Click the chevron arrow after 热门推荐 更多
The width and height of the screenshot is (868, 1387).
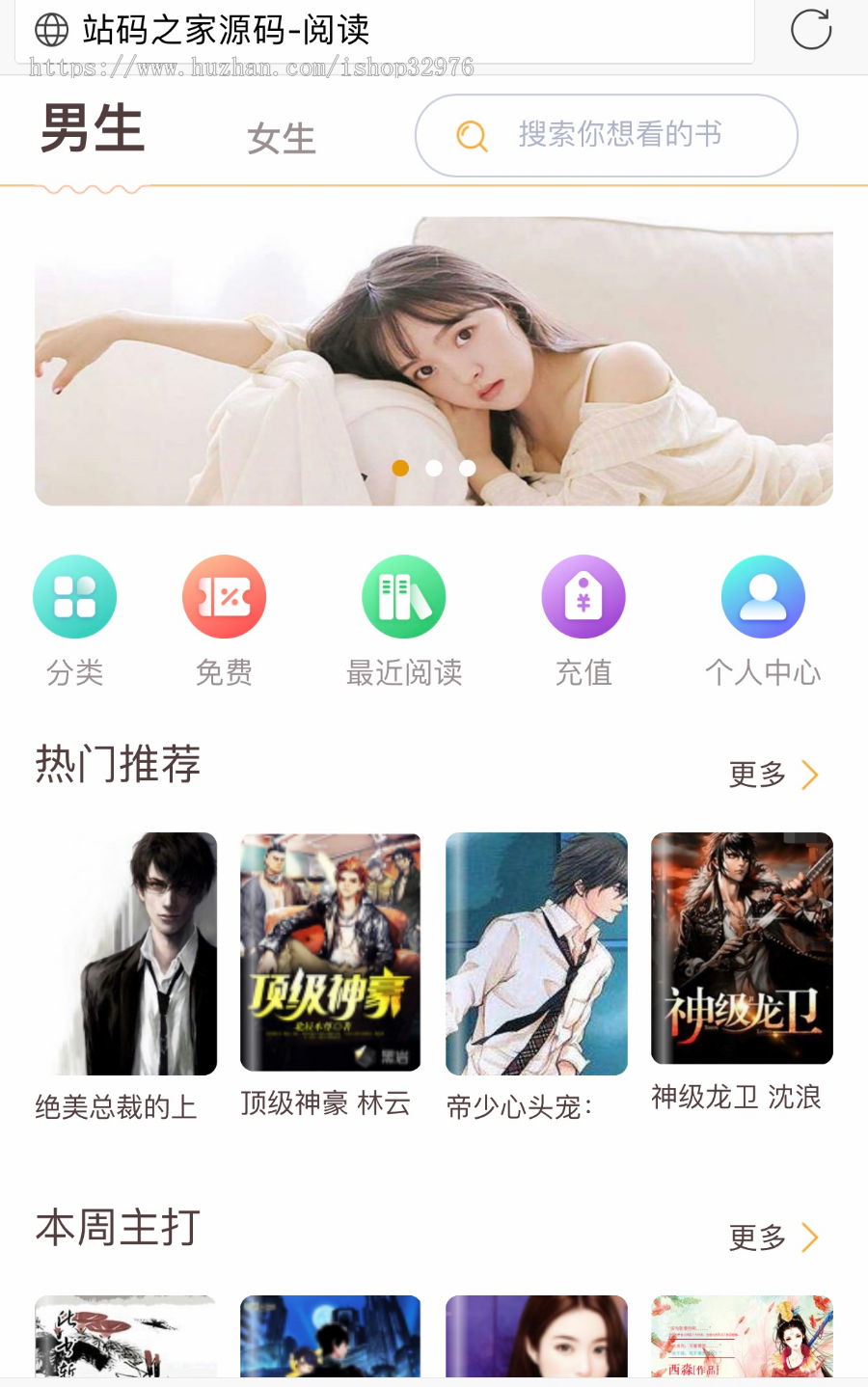pos(810,774)
